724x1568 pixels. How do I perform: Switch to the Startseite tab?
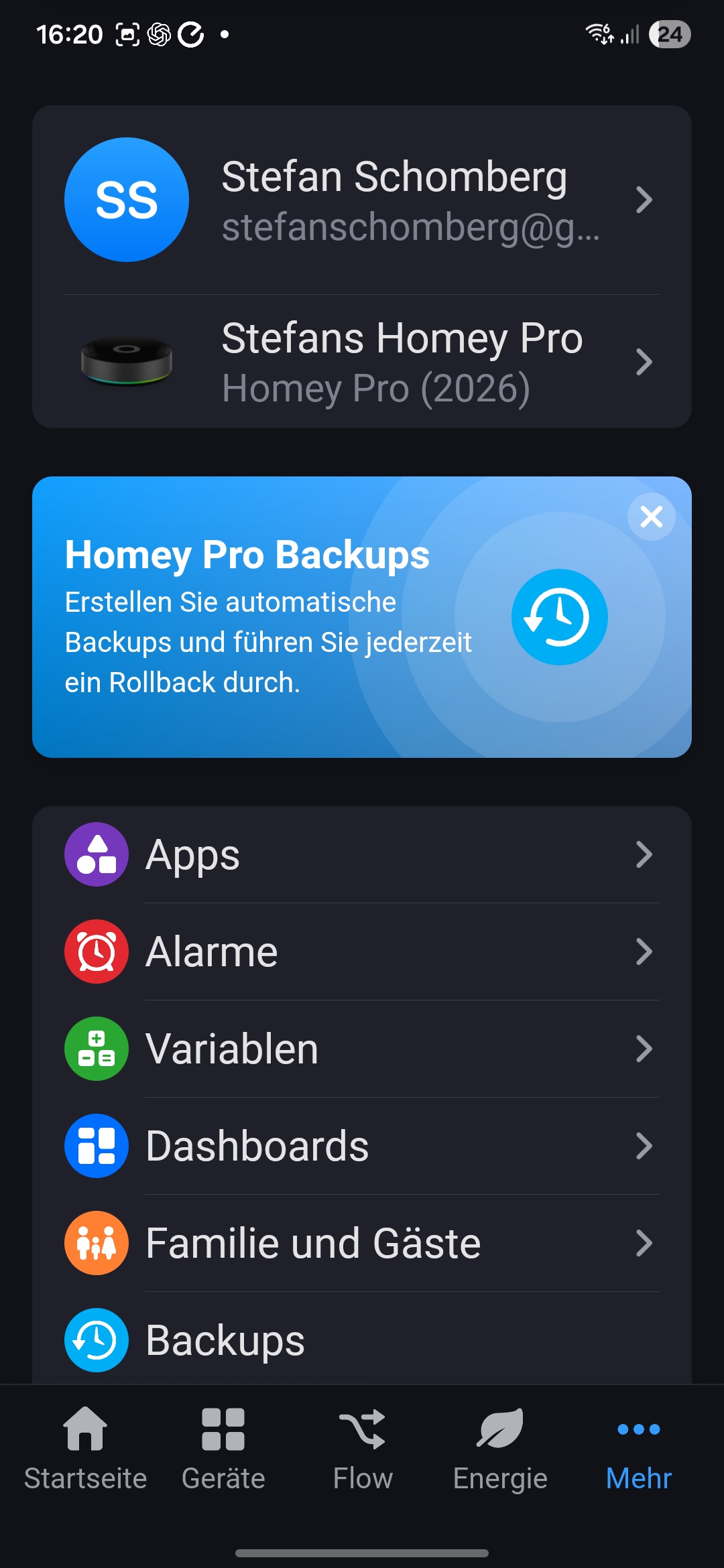pos(85,1447)
